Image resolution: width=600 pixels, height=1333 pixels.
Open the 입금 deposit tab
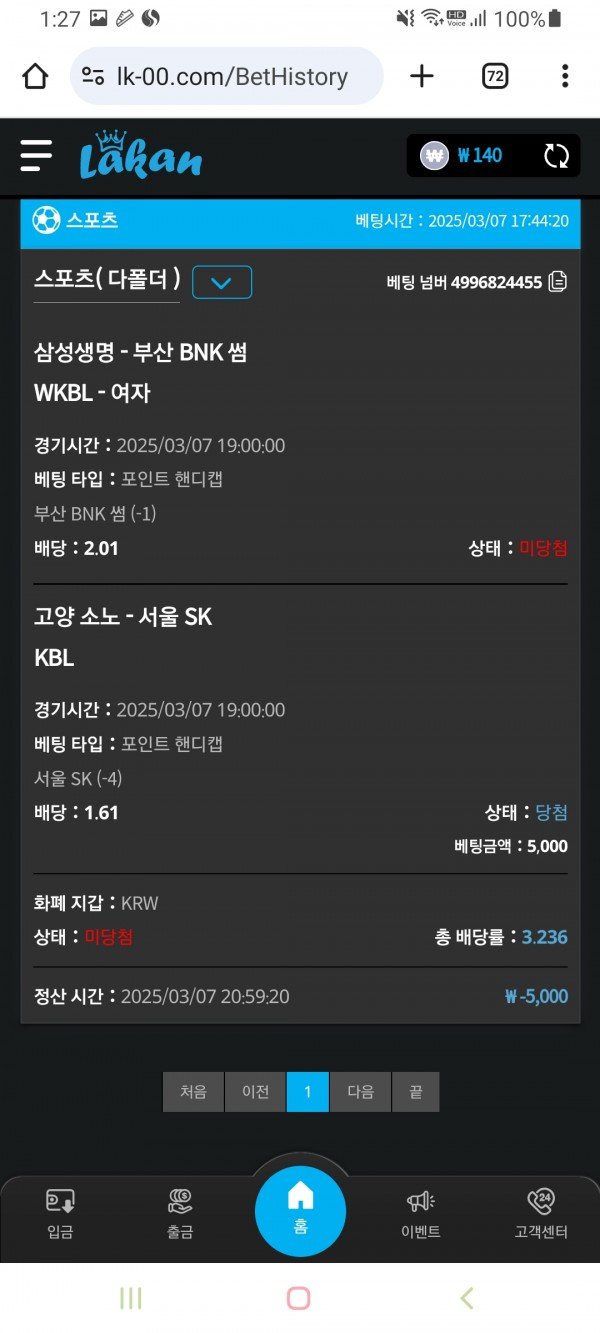(x=60, y=1213)
